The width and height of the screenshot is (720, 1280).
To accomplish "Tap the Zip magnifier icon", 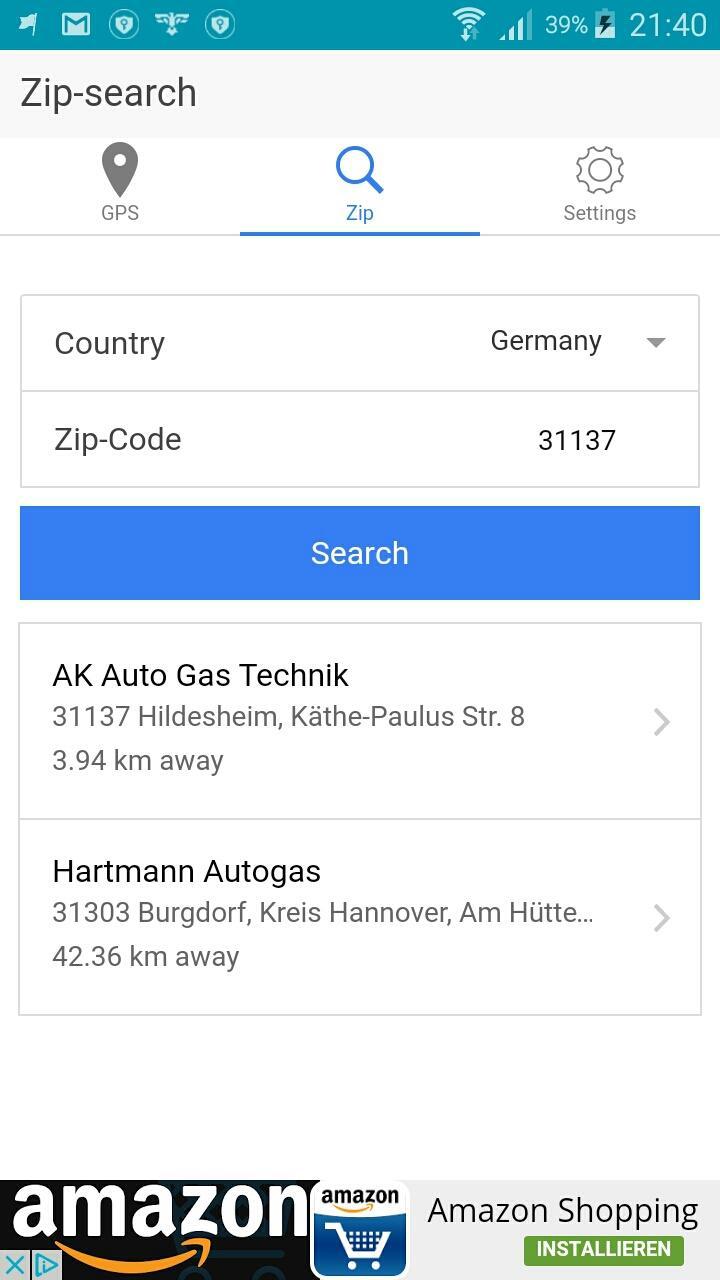I will 359,169.
